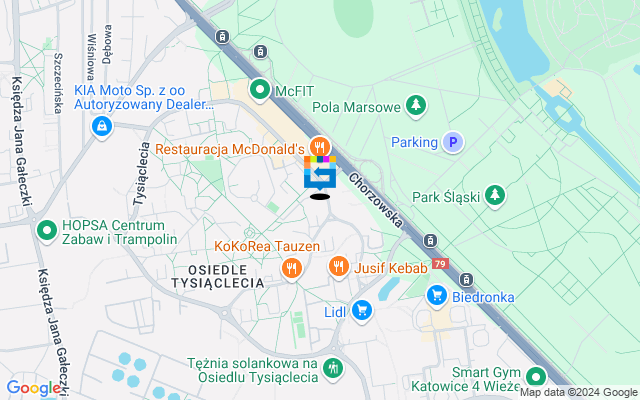Open the KIA Moto dealer marker
640x400 pixels.
click(x=100, y=126)
